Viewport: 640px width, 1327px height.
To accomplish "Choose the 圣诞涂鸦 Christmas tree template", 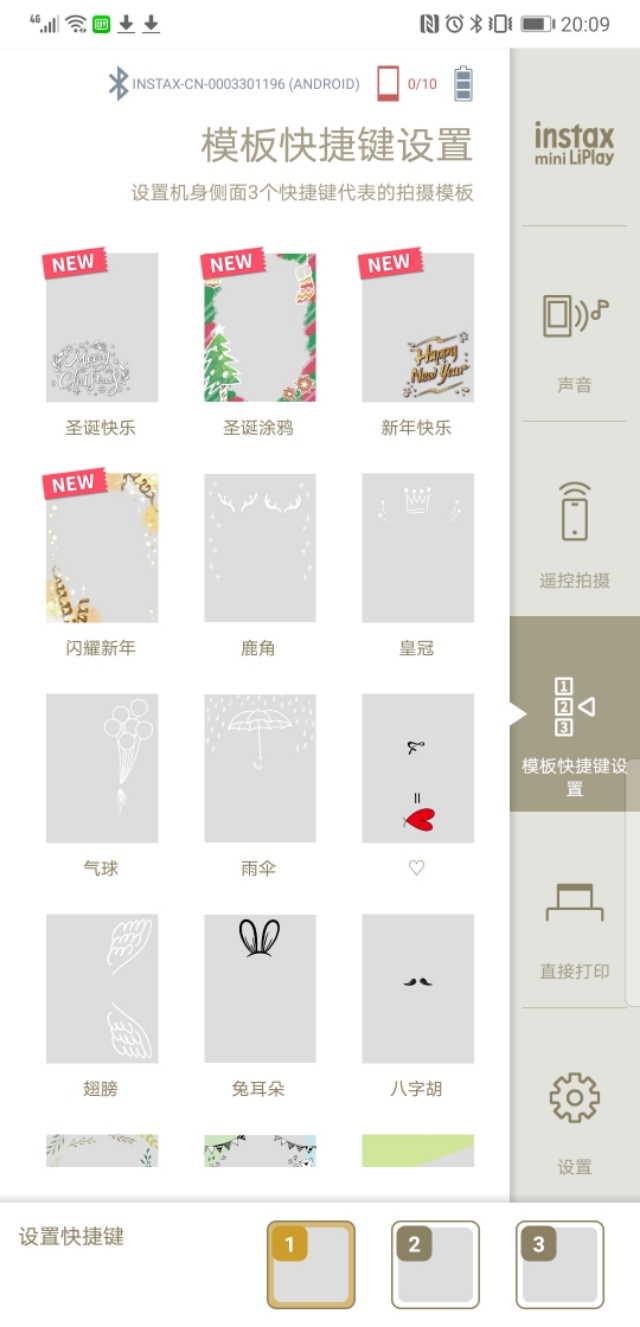I will click(x=260, y=328).
